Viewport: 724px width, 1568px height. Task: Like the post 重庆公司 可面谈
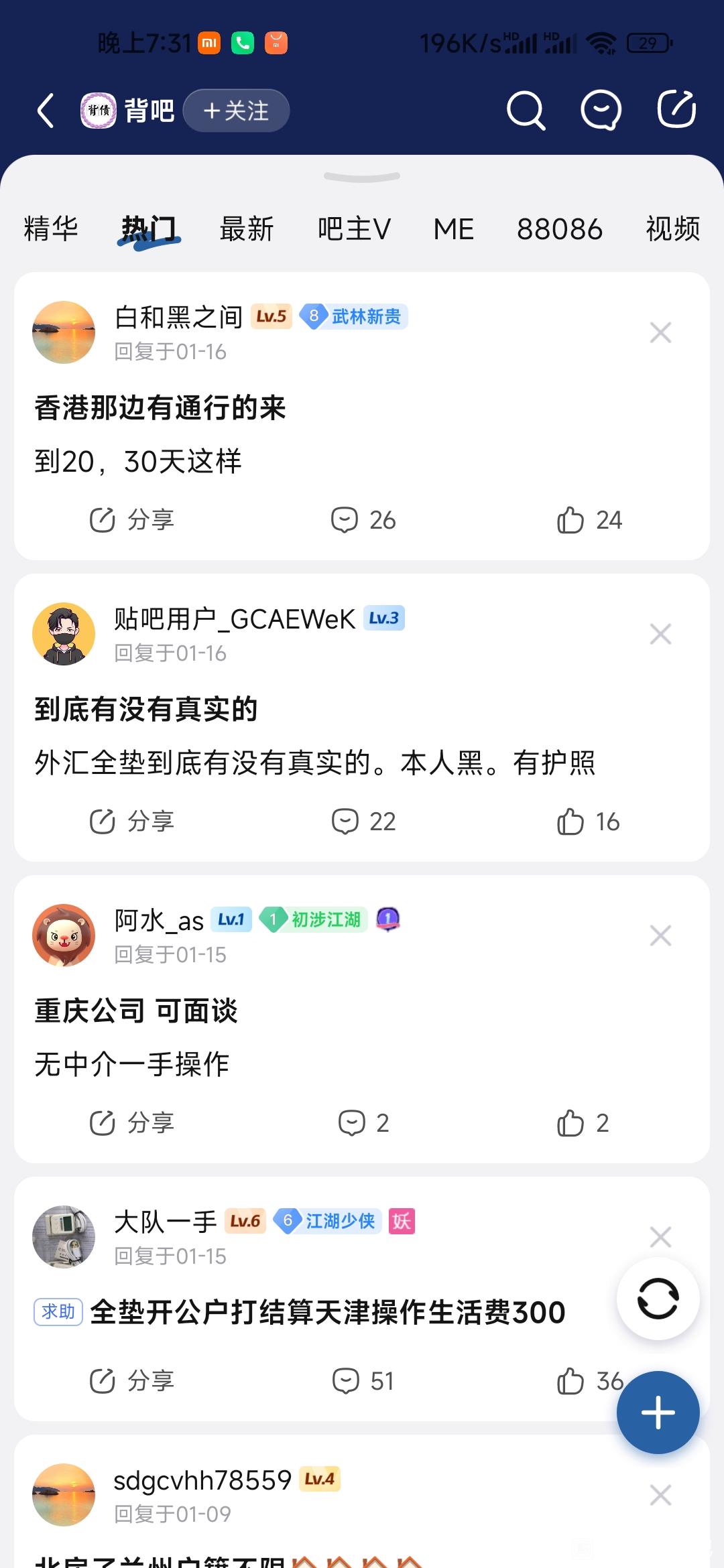tap(582, 1123)
